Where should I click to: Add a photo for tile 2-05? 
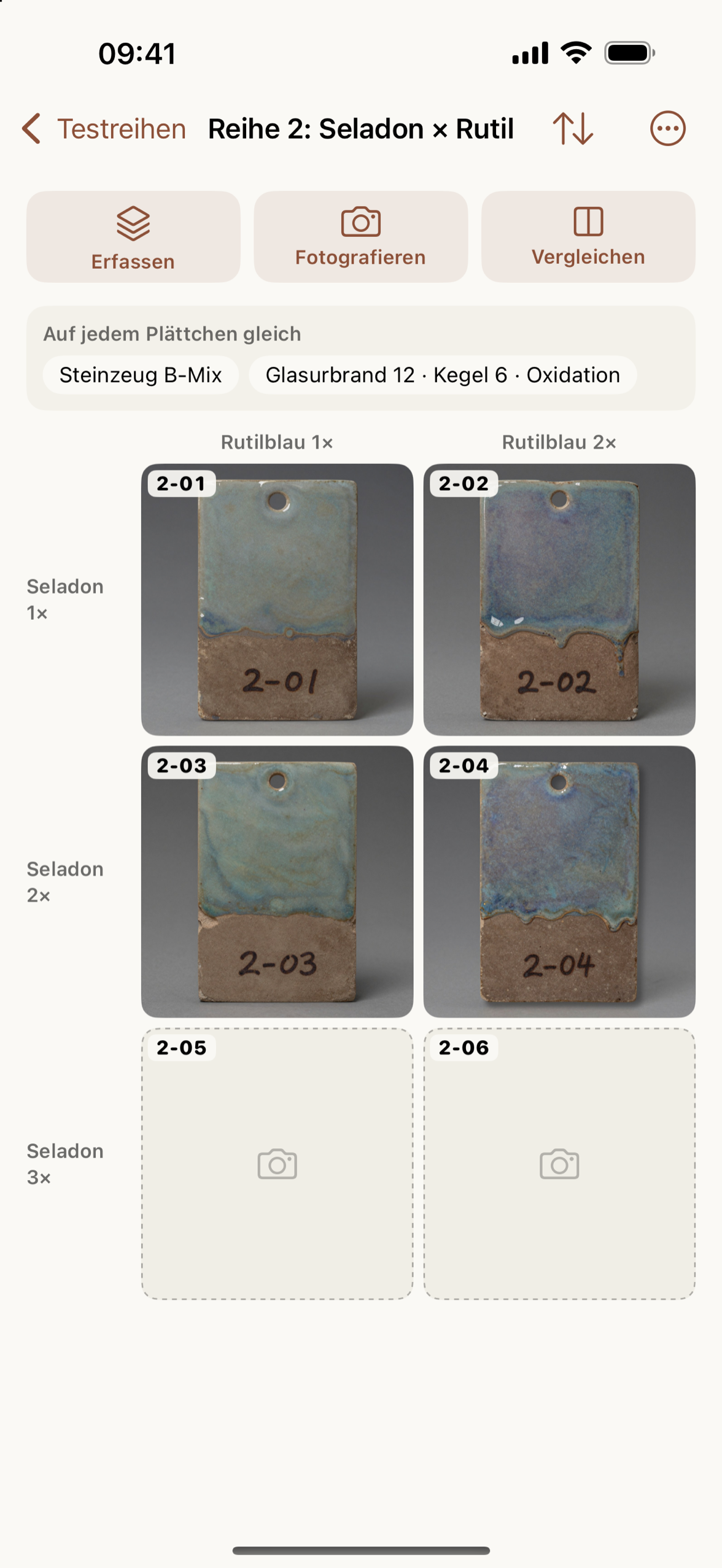click(277, 1164)
